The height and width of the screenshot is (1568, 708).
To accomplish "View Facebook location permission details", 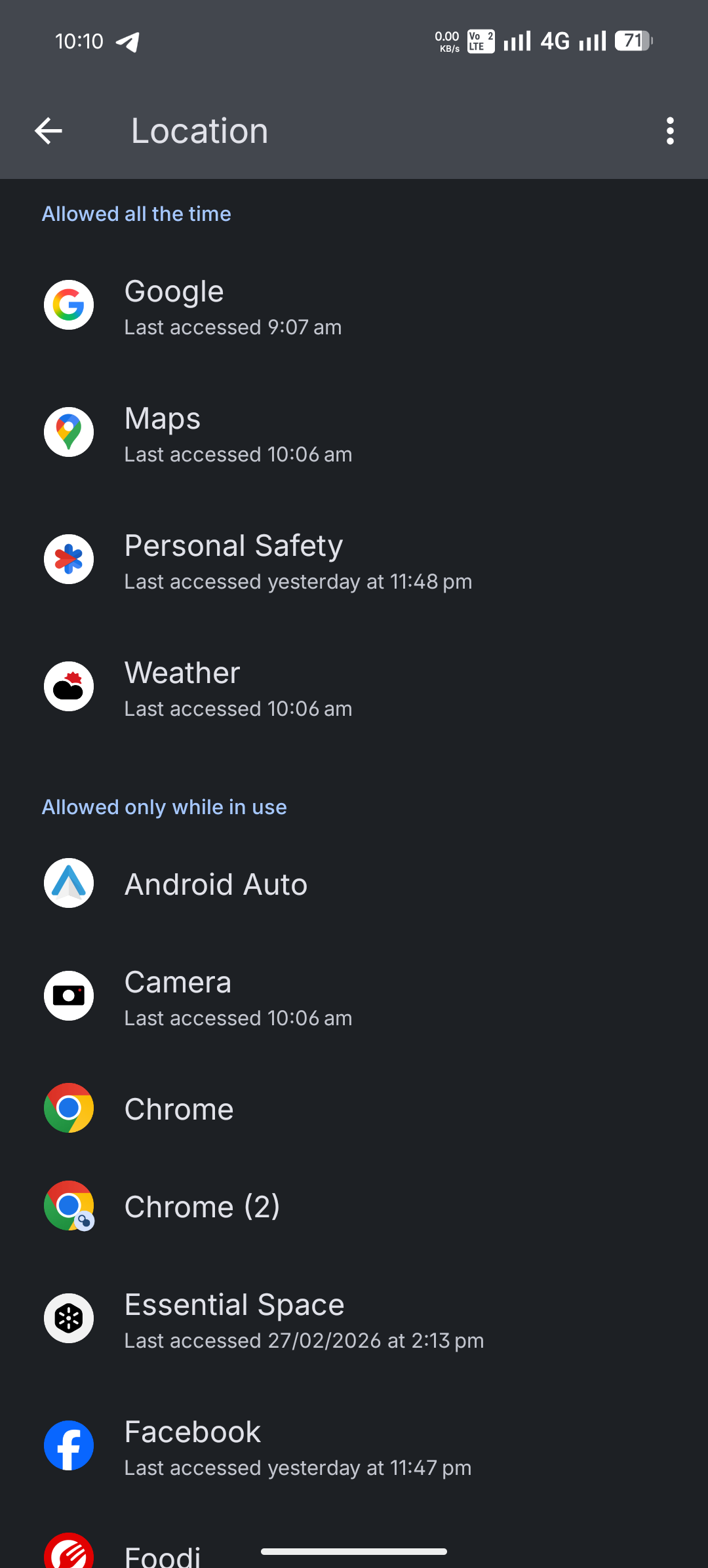I will 354,1446.
